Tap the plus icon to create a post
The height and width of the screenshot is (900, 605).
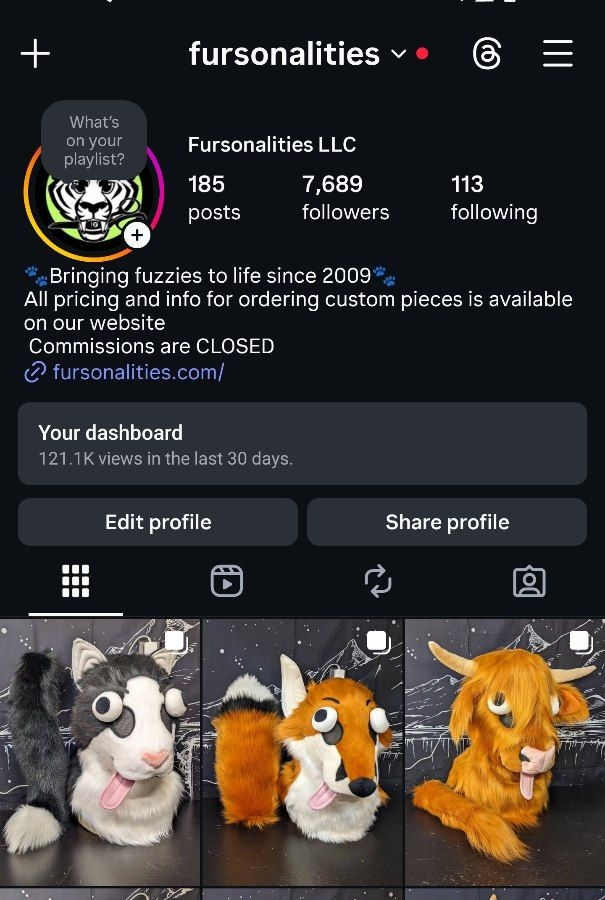coord(35,54)
